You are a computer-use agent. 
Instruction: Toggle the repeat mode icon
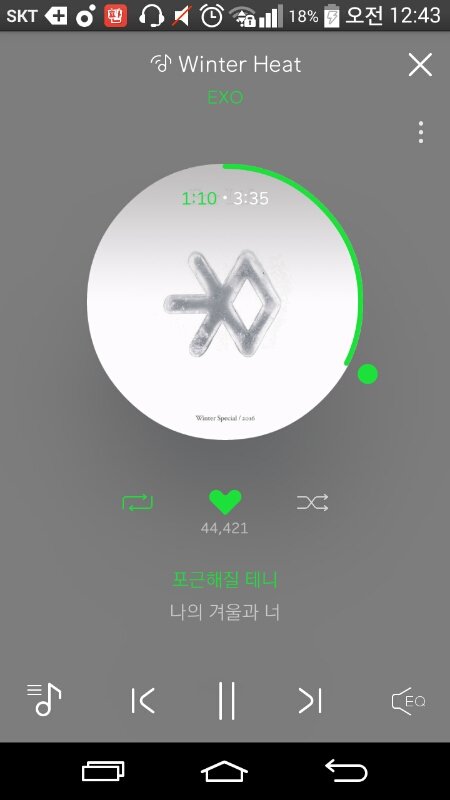(137, 503)
